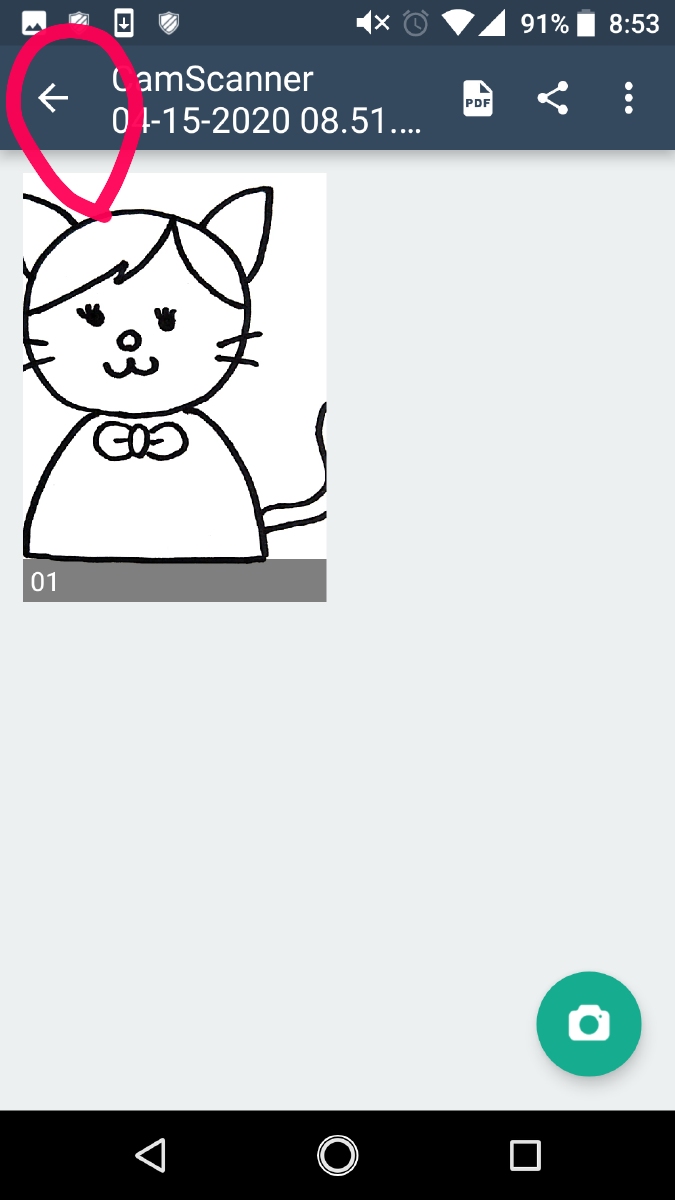Open scanned page 01 thumbnail

[x=175, y=386]
